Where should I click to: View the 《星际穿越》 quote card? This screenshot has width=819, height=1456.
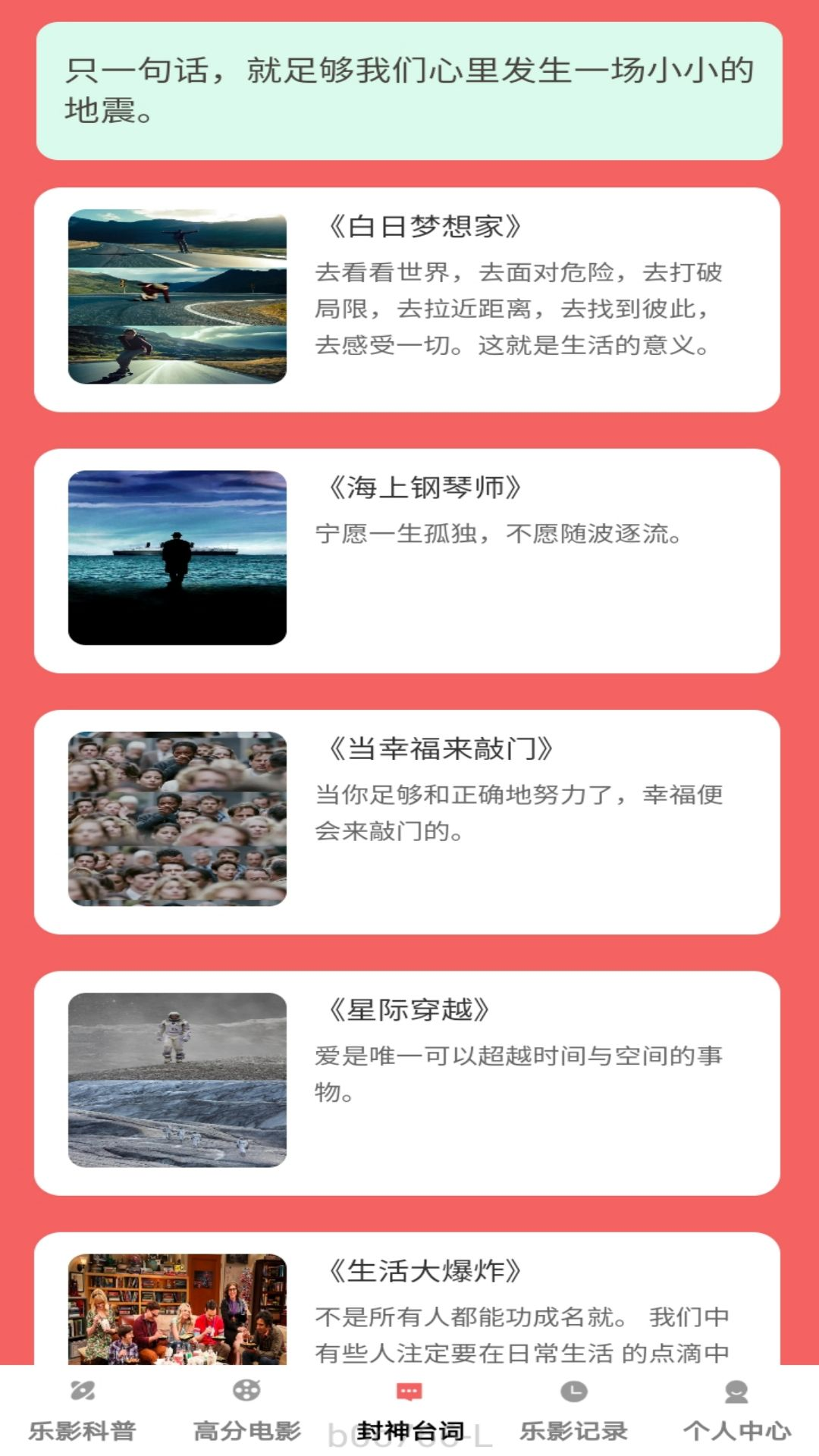click(x=407, y=1082)
